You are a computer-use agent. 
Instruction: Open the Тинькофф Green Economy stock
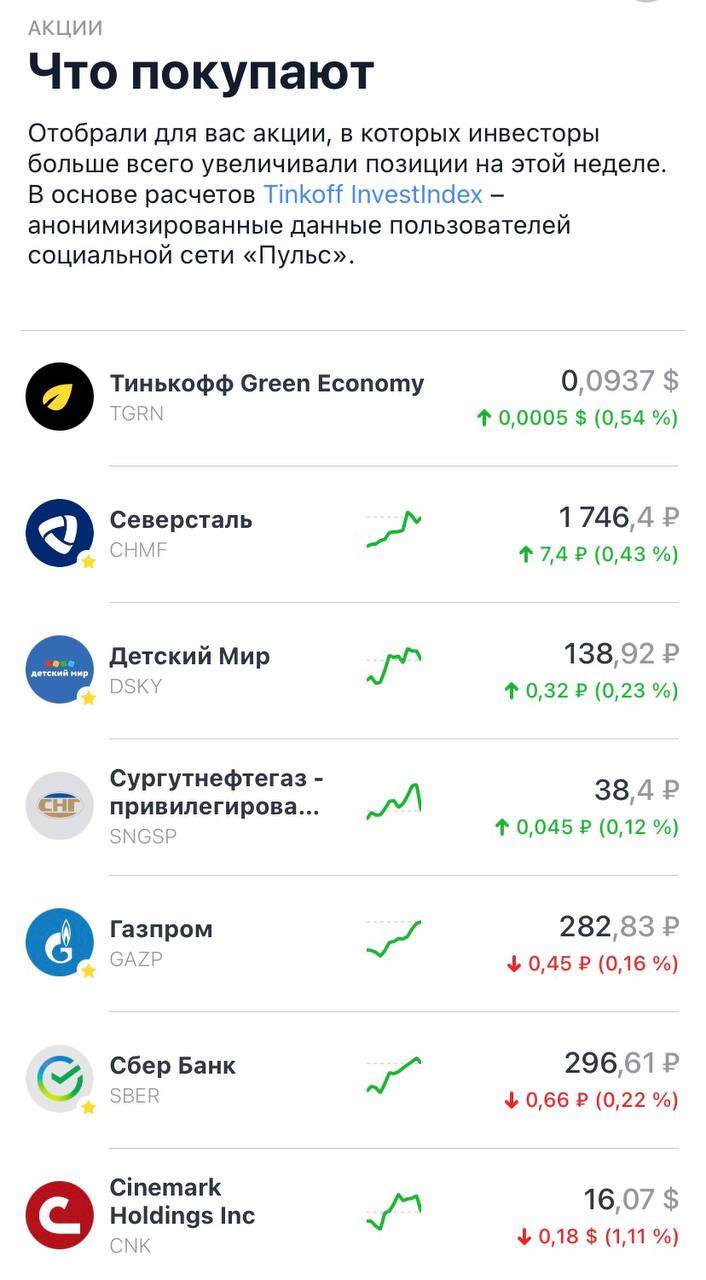266,397
